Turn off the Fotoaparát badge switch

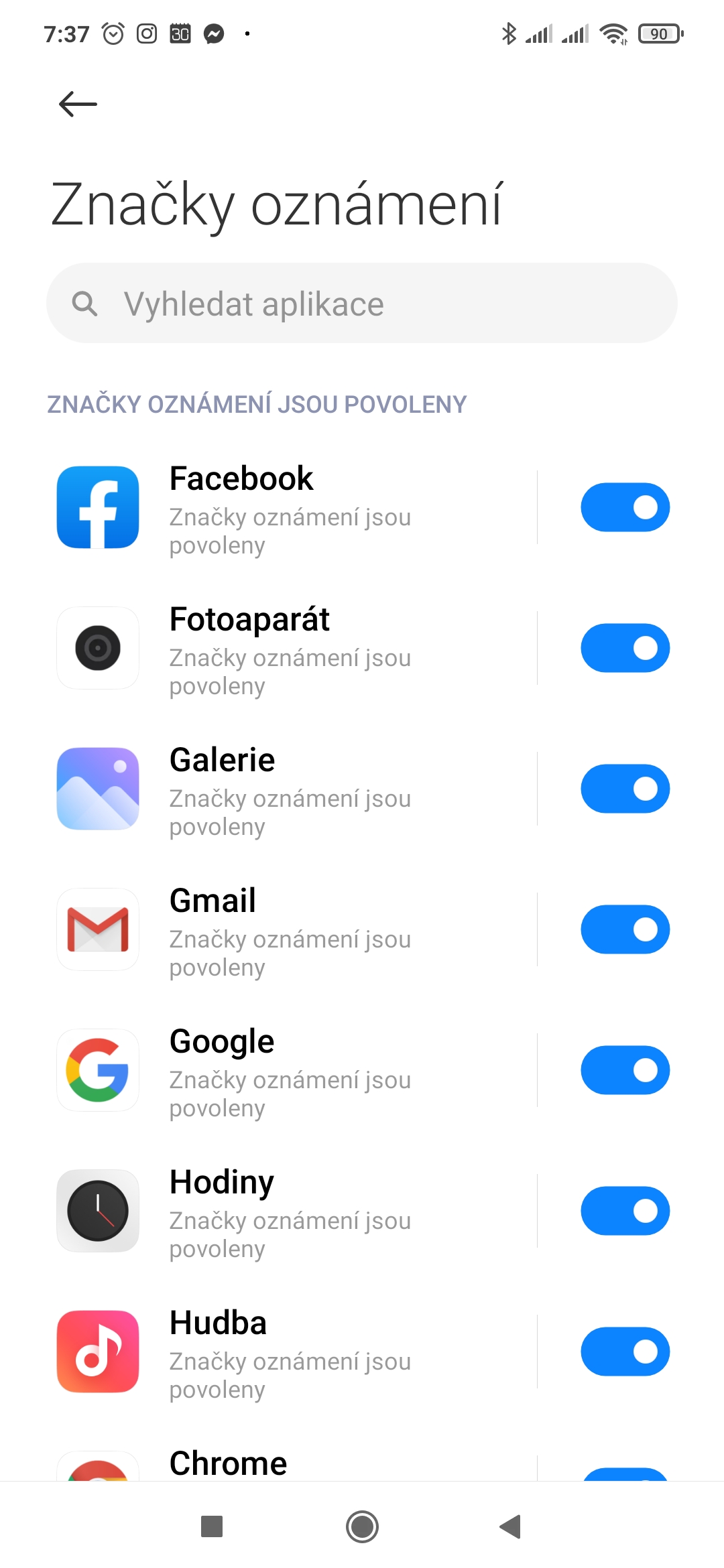625,648
